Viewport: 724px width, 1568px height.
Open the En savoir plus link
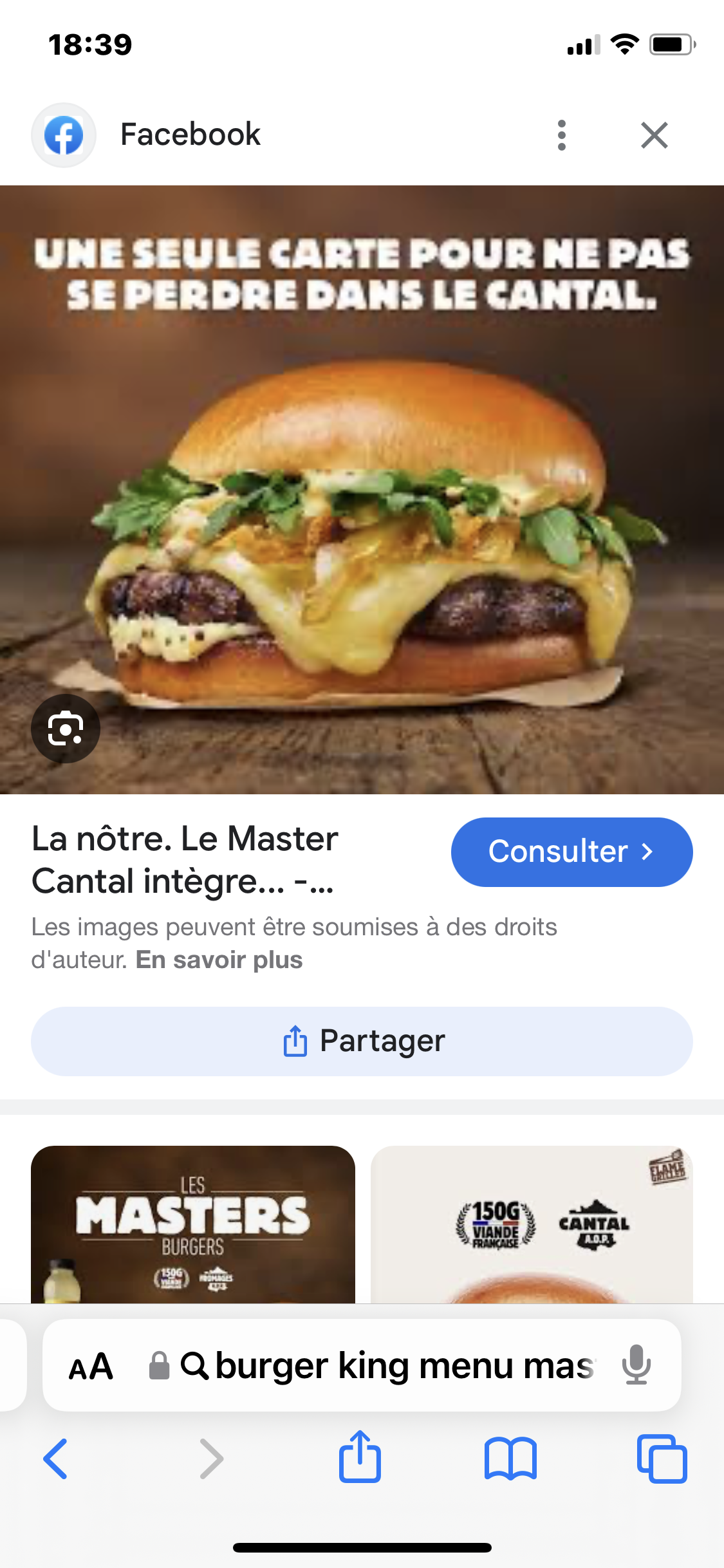click(x=219, y=960)
